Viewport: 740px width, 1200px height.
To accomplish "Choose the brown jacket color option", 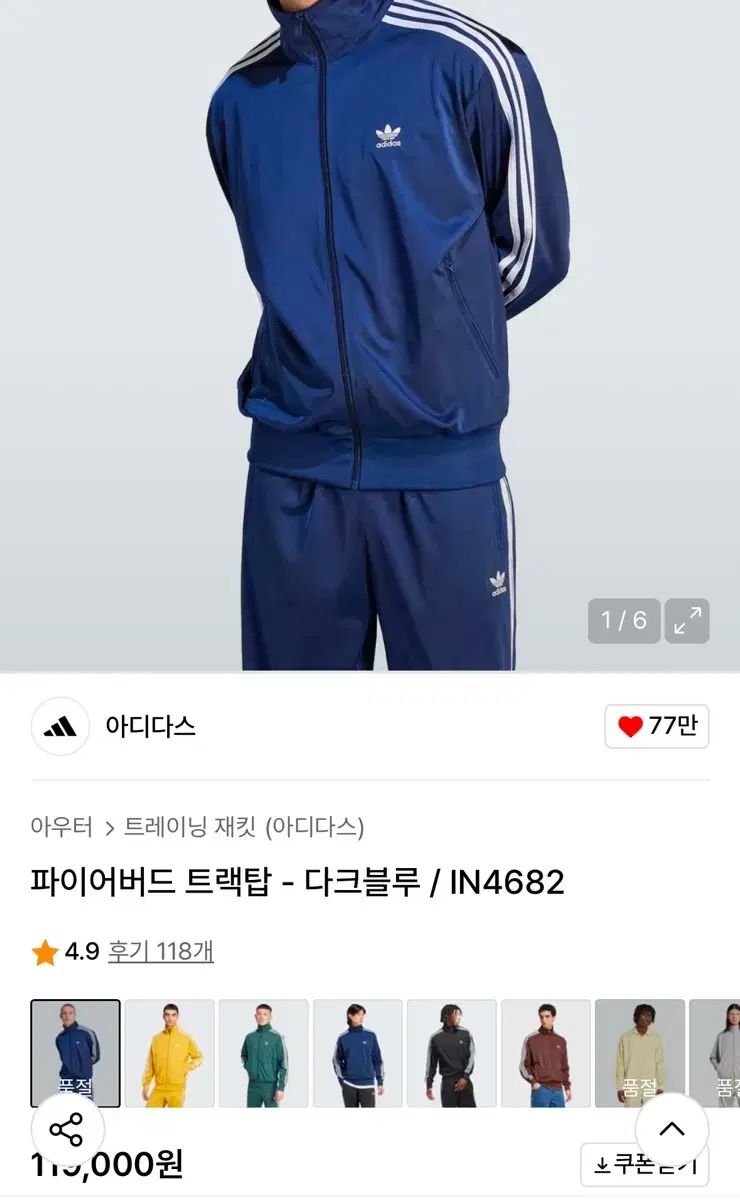I will coord(546,1052).
